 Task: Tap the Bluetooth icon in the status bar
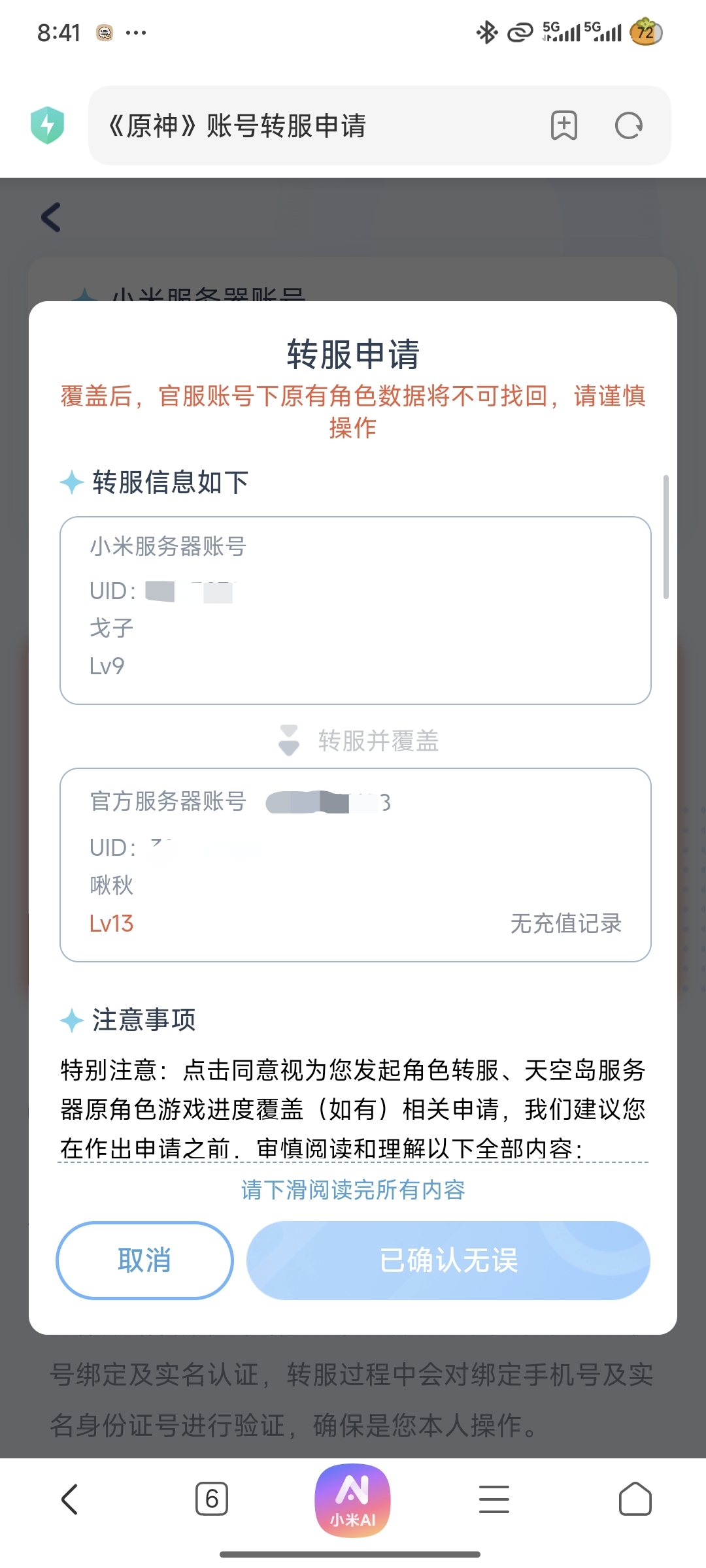pyautogui.click(x=486, y=31)
